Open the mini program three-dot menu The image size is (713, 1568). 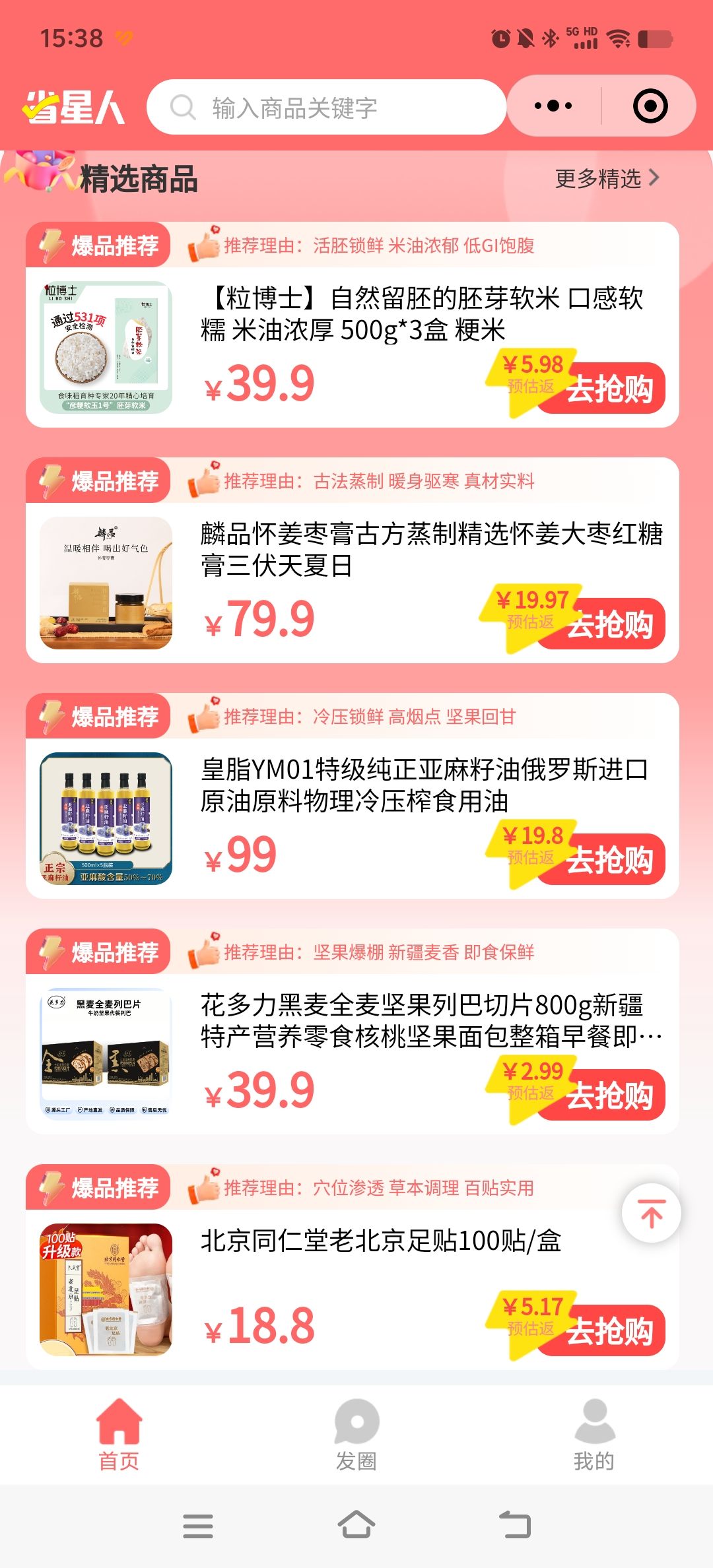click(553, 106)
